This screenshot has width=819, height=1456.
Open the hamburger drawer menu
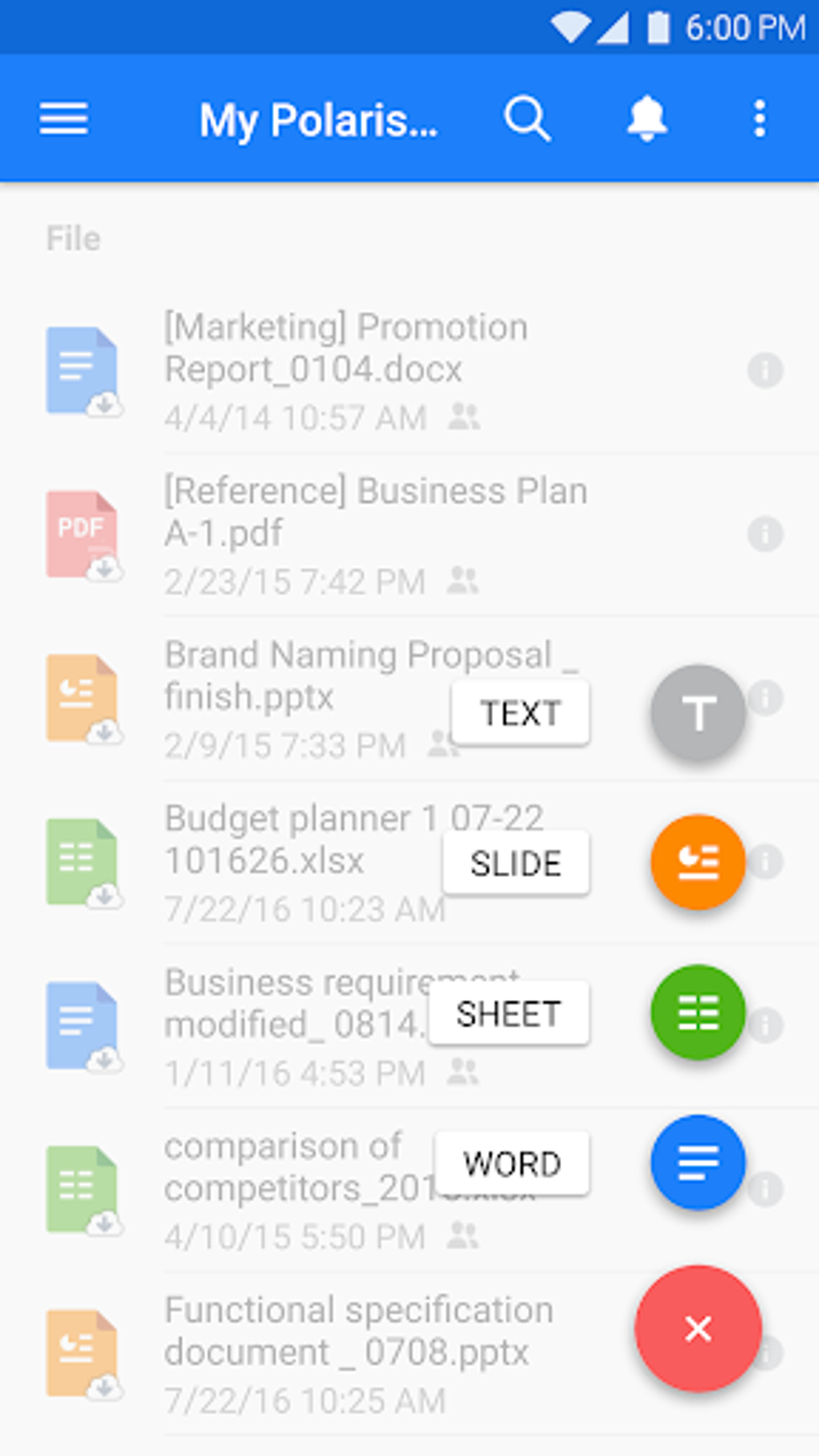click(63, 119)
